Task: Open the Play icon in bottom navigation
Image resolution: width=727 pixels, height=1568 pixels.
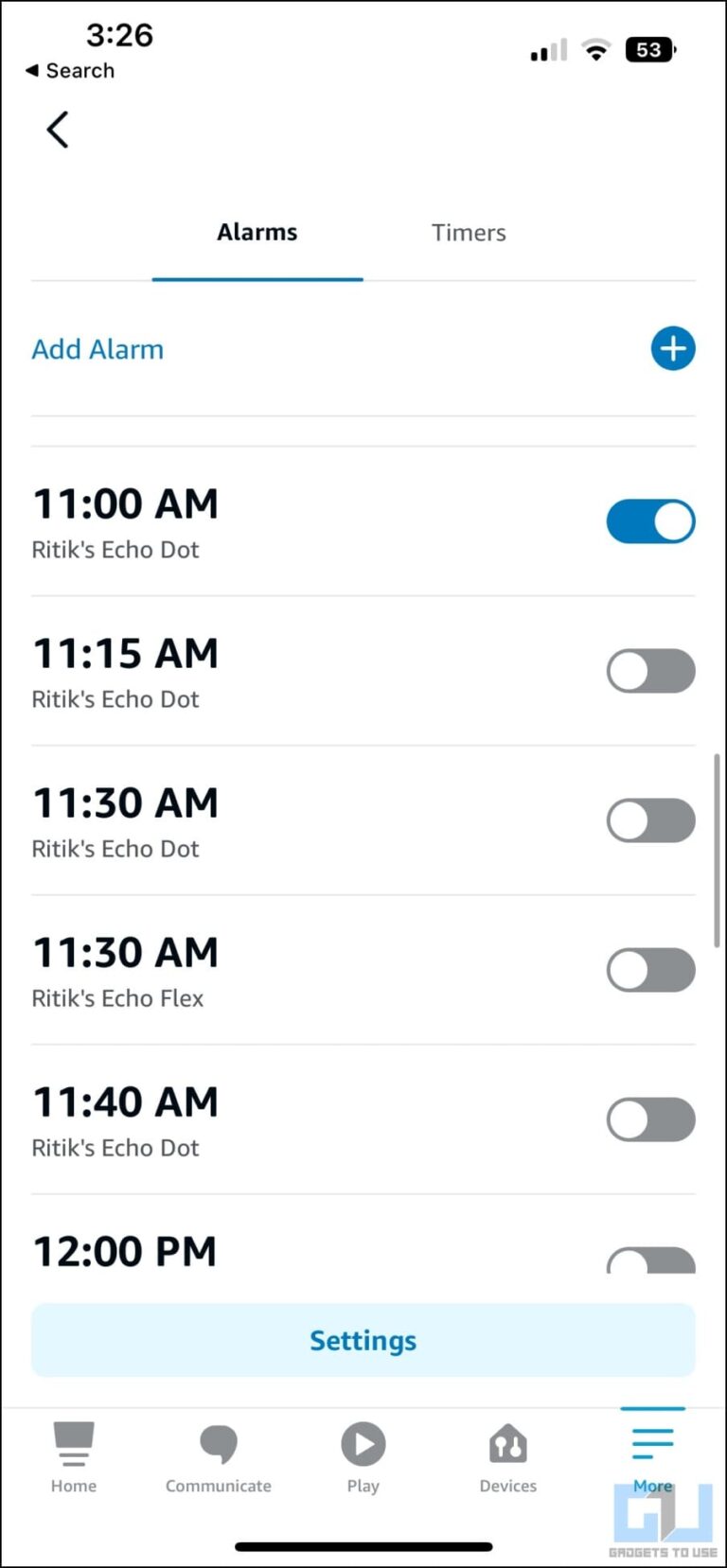Action: click(363, 1446)
